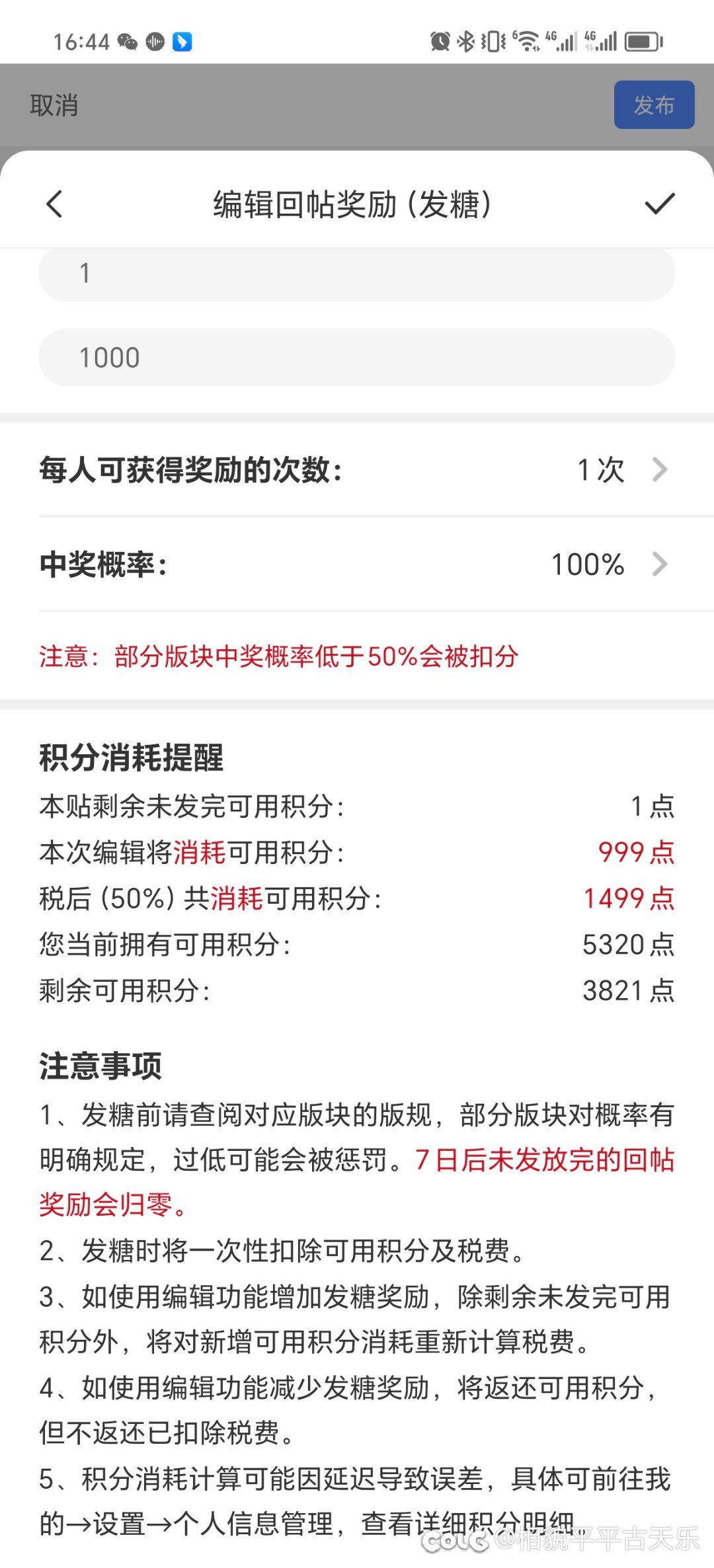
Task: Go back using the left arrow
Action: pyautogui.click(x=55, y=204)
